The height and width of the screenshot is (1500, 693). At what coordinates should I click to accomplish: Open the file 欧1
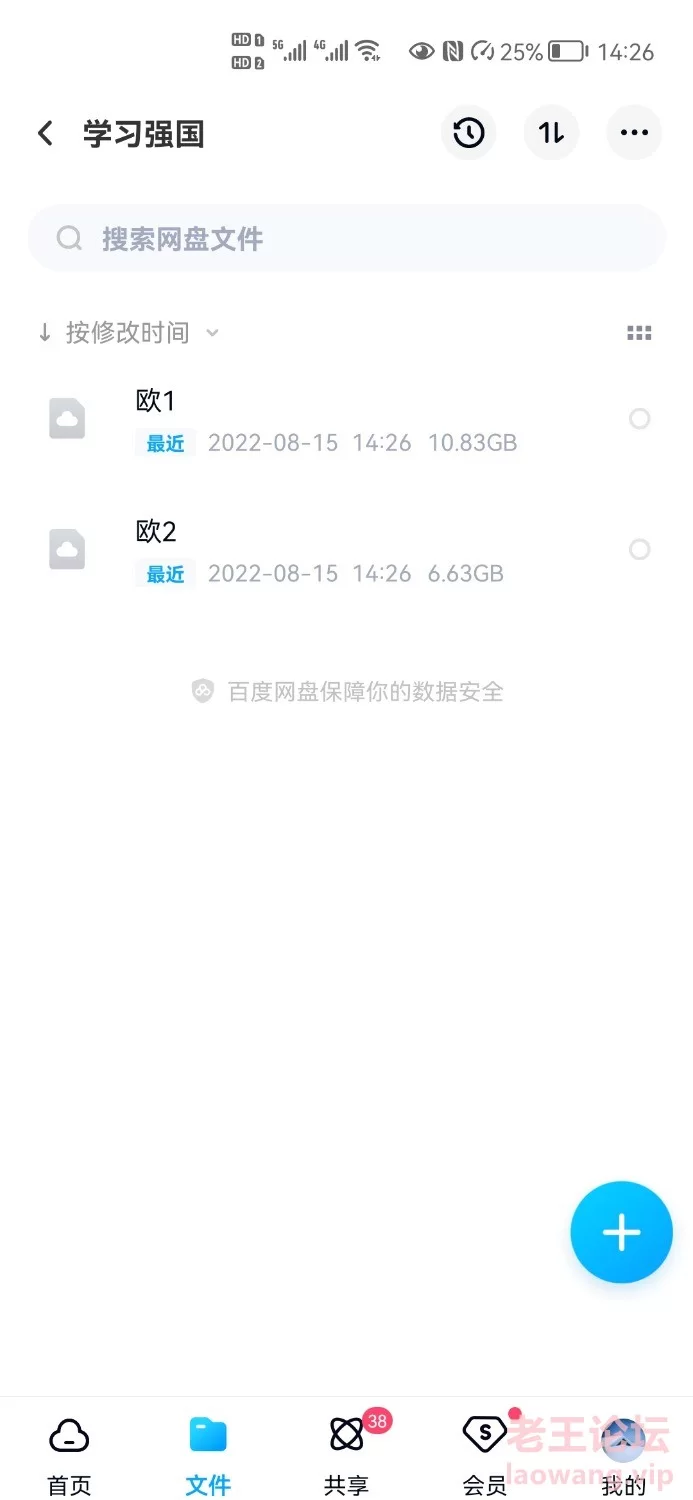pos(300,420)
